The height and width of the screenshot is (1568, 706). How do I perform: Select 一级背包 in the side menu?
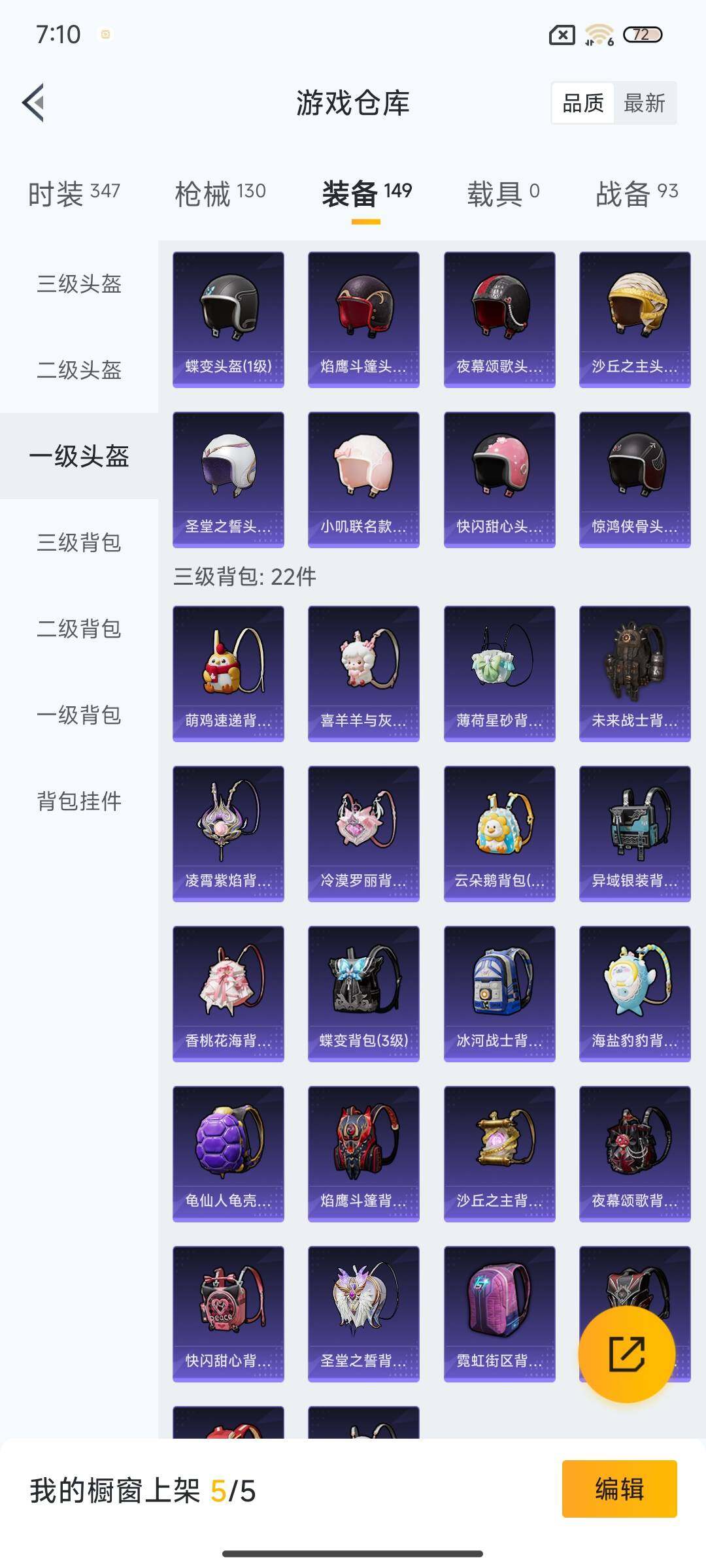click(79, 715)
